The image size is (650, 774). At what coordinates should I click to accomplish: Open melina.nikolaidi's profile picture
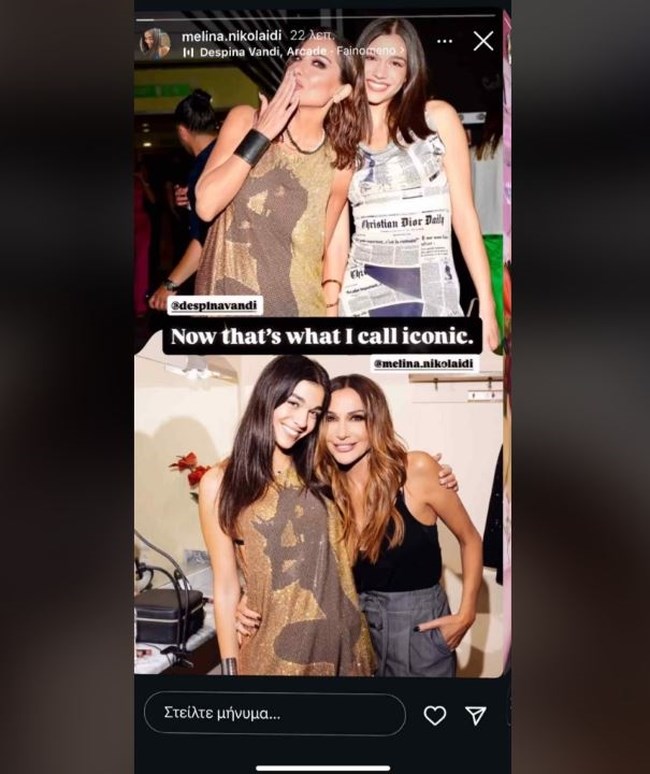[x=155, y=41]
